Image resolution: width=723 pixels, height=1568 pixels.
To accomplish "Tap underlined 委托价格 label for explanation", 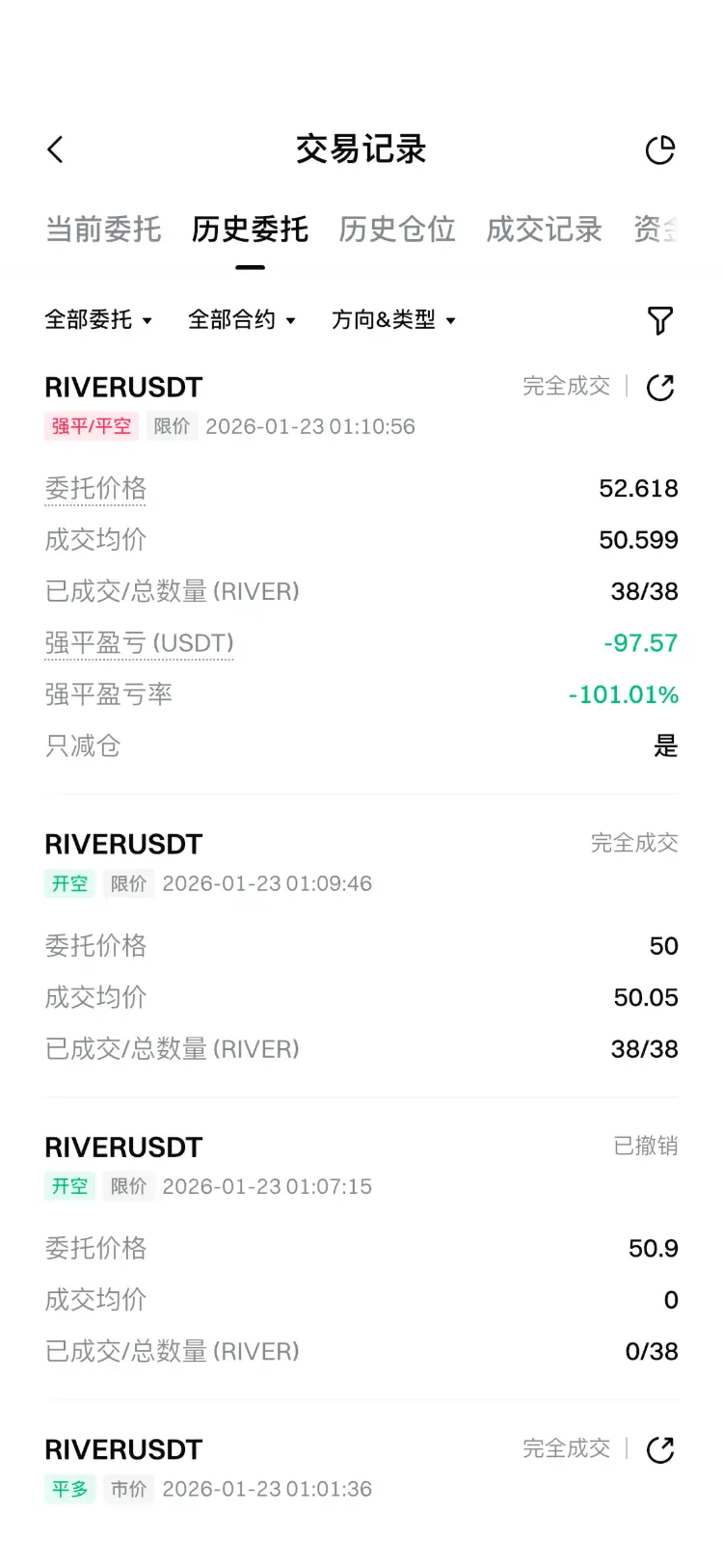I will click(x=95, y=489).
